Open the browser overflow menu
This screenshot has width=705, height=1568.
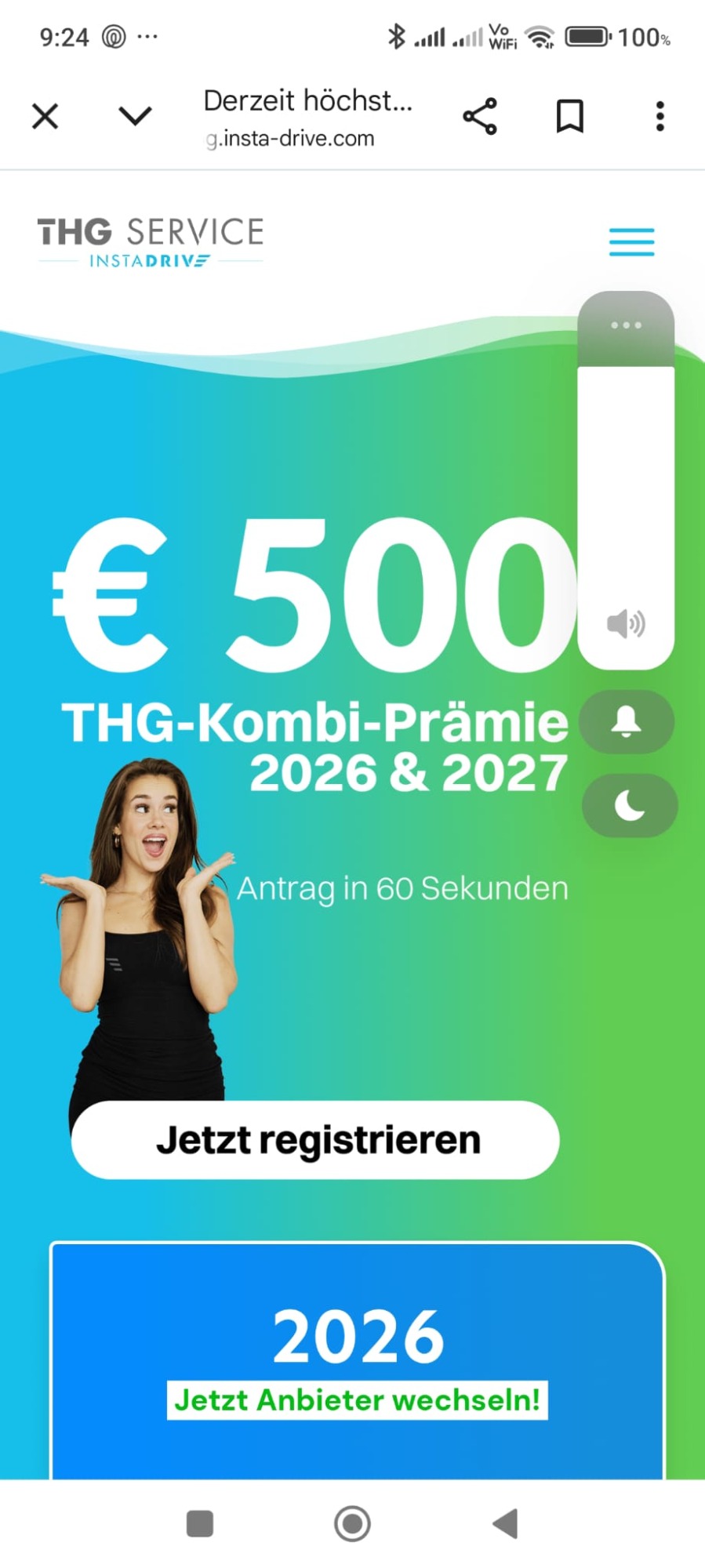pyautogui.click(x=660, y=117)
